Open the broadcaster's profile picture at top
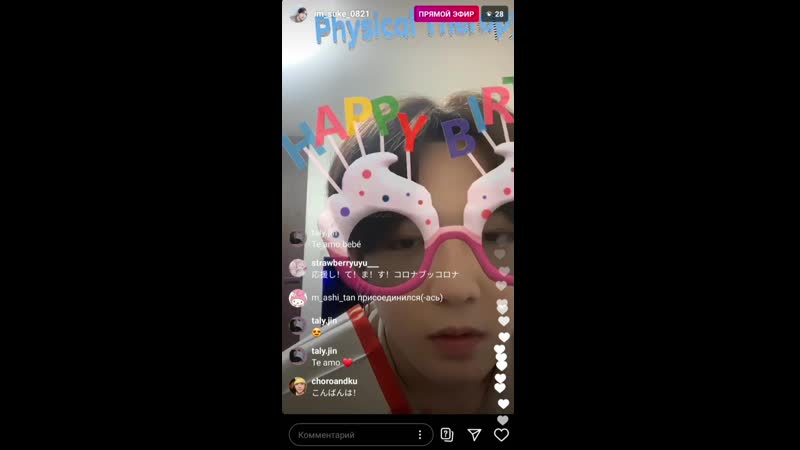Viewport: 800px width, 450px height. pyautogui.click(x=298, y=14)
